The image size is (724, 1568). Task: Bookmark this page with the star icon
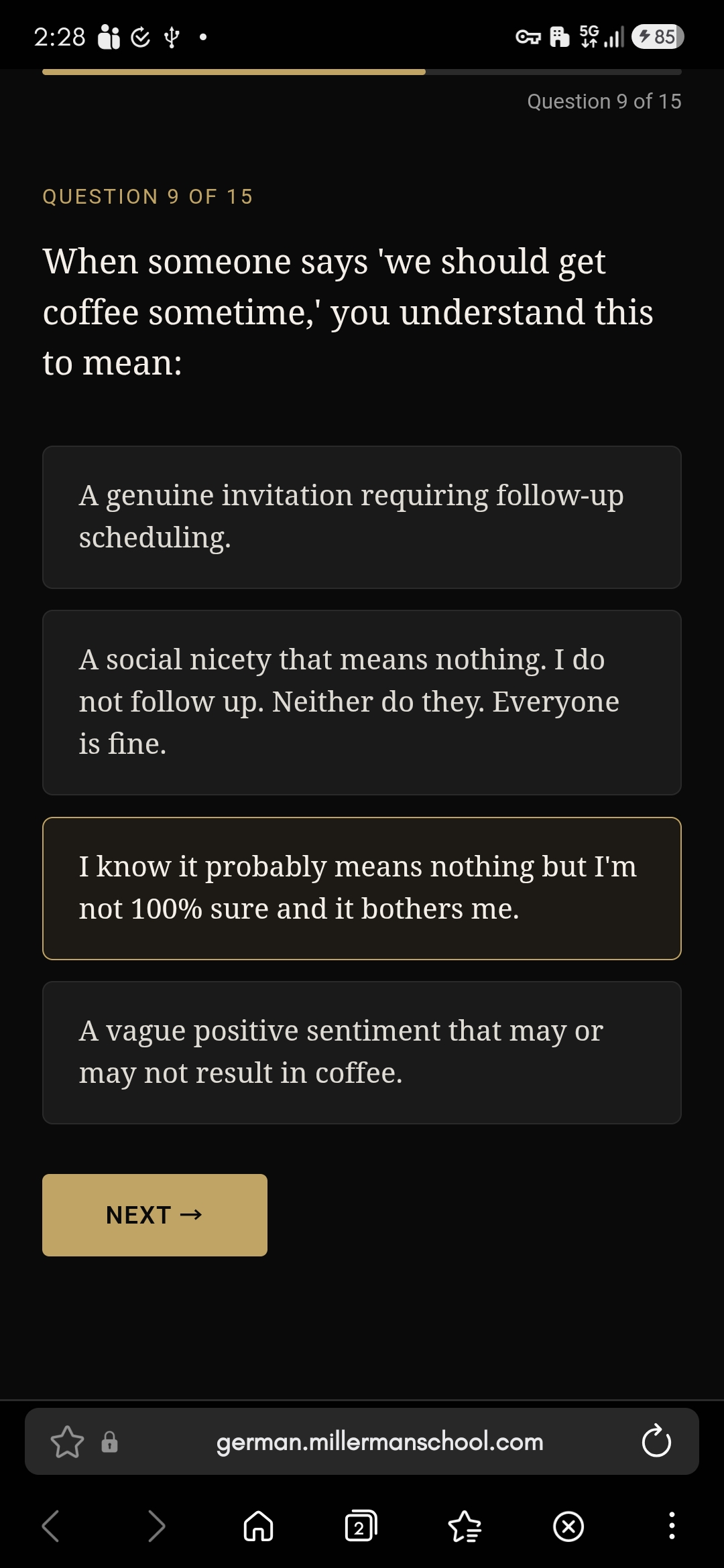tap(67, 1441)
